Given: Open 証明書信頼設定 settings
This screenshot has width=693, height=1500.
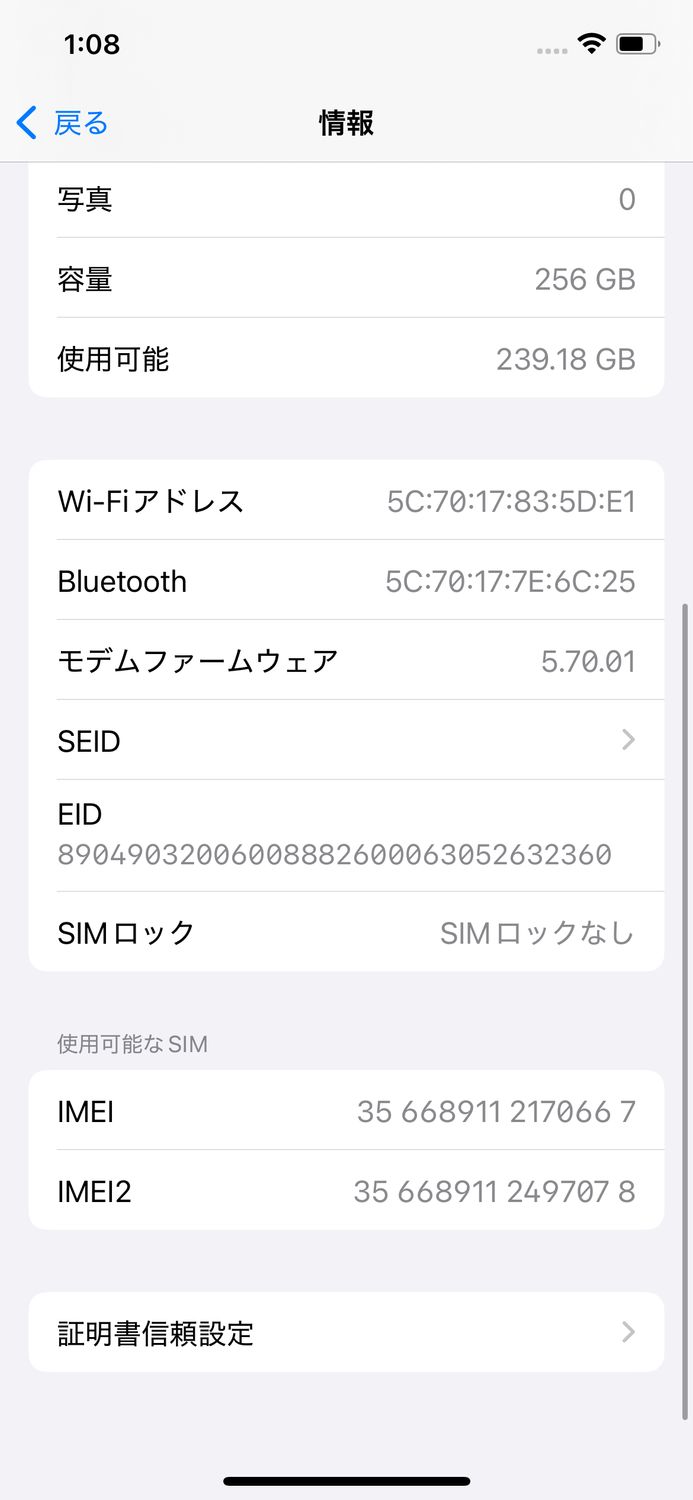Looking at the screenshot, I should click(x=346, y=1333).
